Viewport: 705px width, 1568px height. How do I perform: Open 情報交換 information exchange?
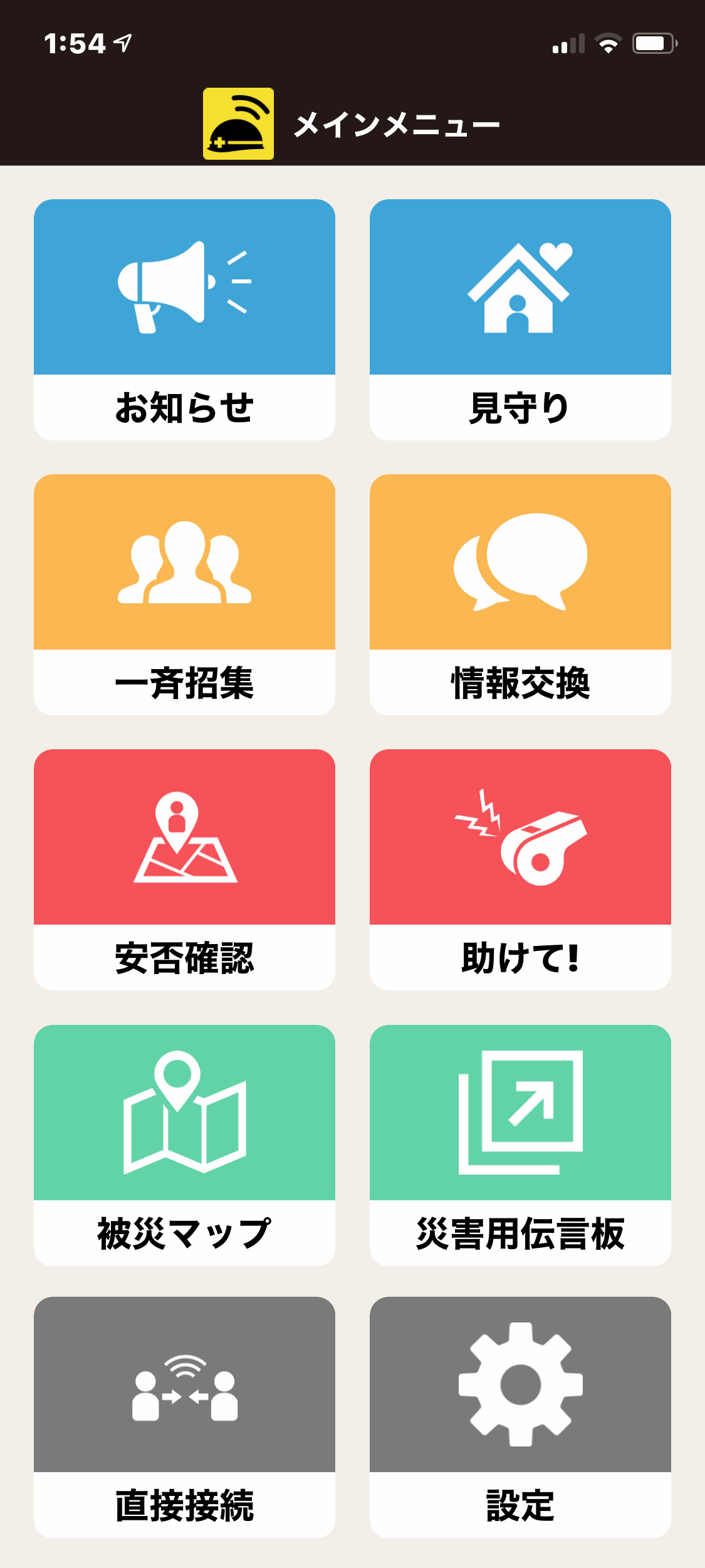pyautogui.click(x=520, y=594)
